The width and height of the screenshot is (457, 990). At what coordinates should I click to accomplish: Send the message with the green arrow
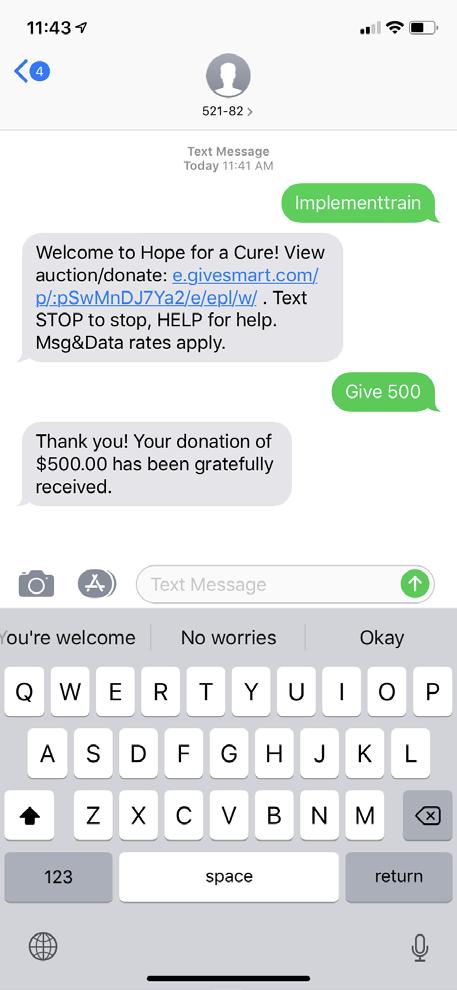pyautogui.click(x=415, y=584)
